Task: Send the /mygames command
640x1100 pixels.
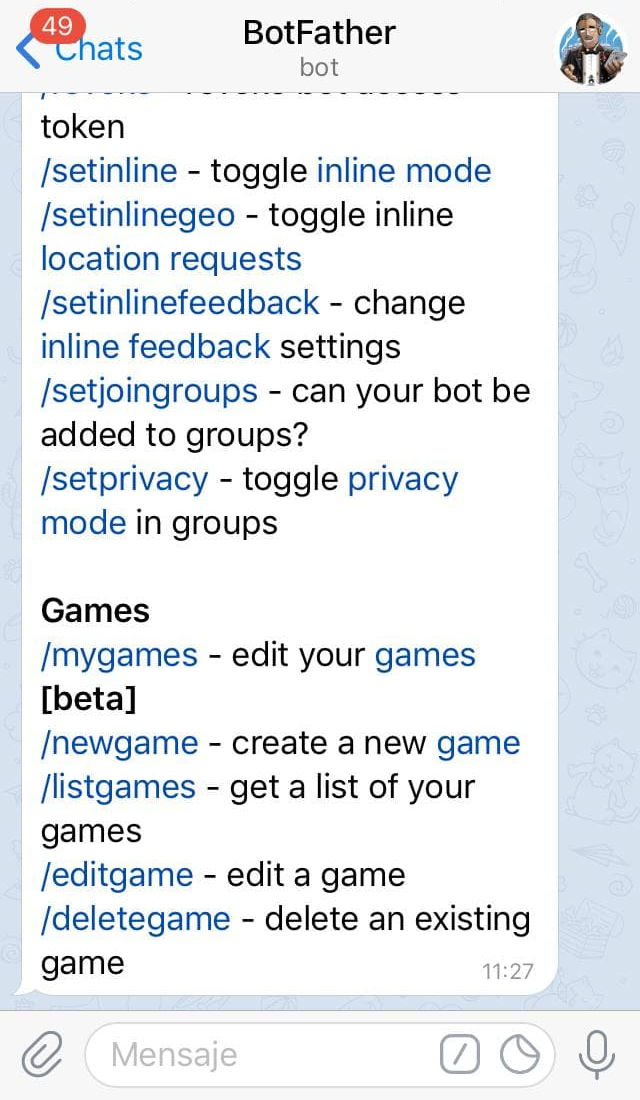Action: 119,655
